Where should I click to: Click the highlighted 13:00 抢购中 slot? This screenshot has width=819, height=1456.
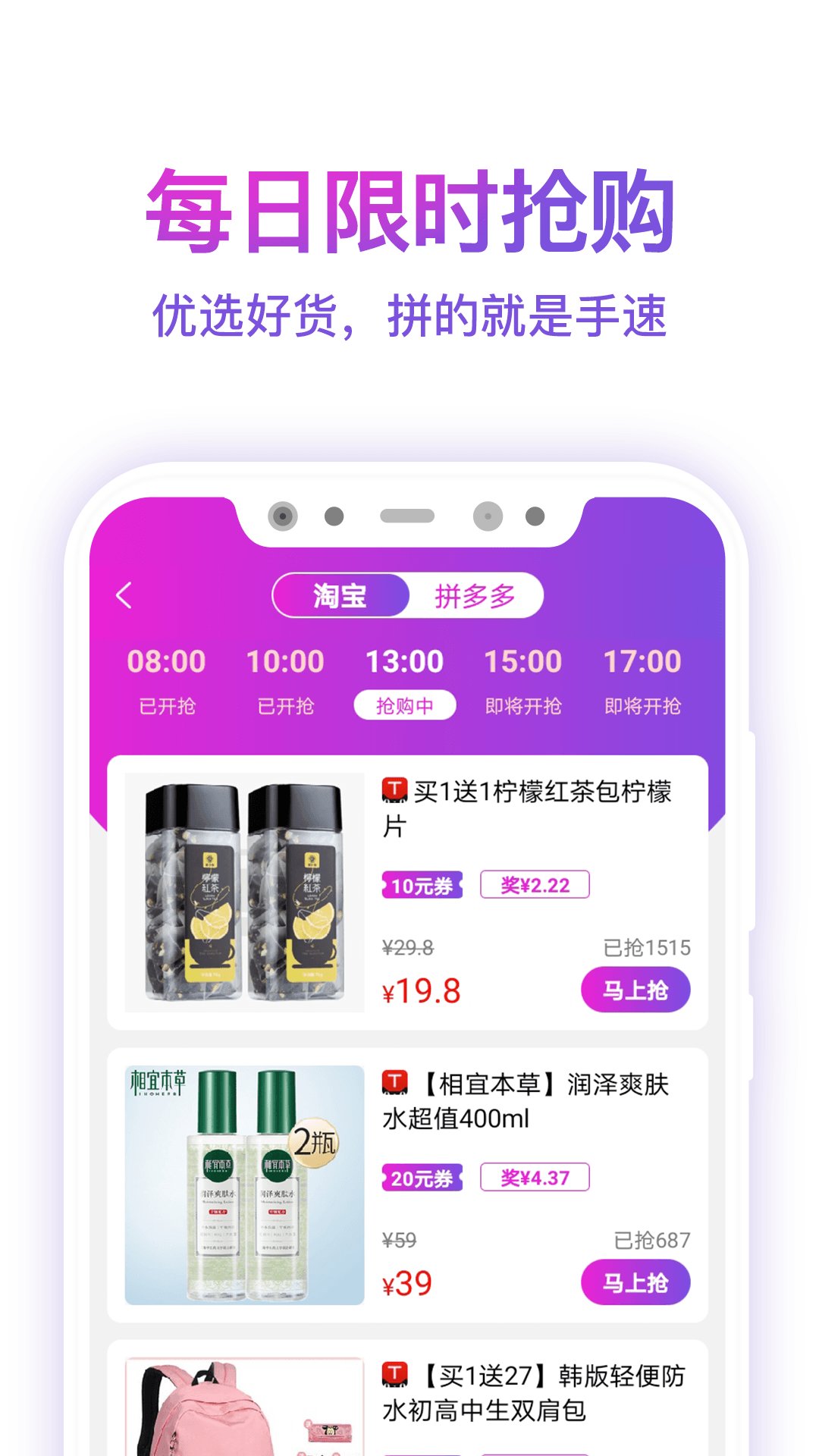(x=405, y=679)
